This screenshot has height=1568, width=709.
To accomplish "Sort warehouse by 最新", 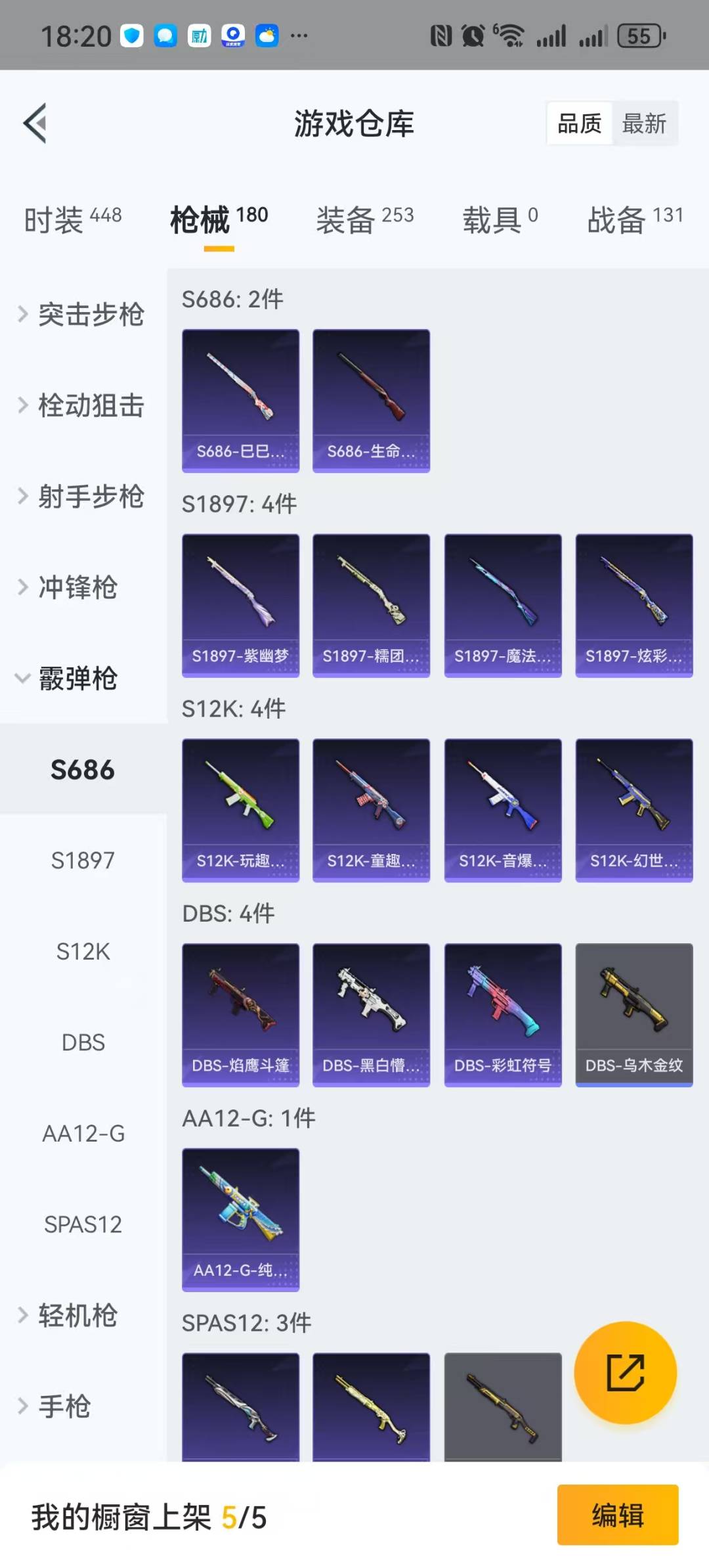I will point(644,123).
